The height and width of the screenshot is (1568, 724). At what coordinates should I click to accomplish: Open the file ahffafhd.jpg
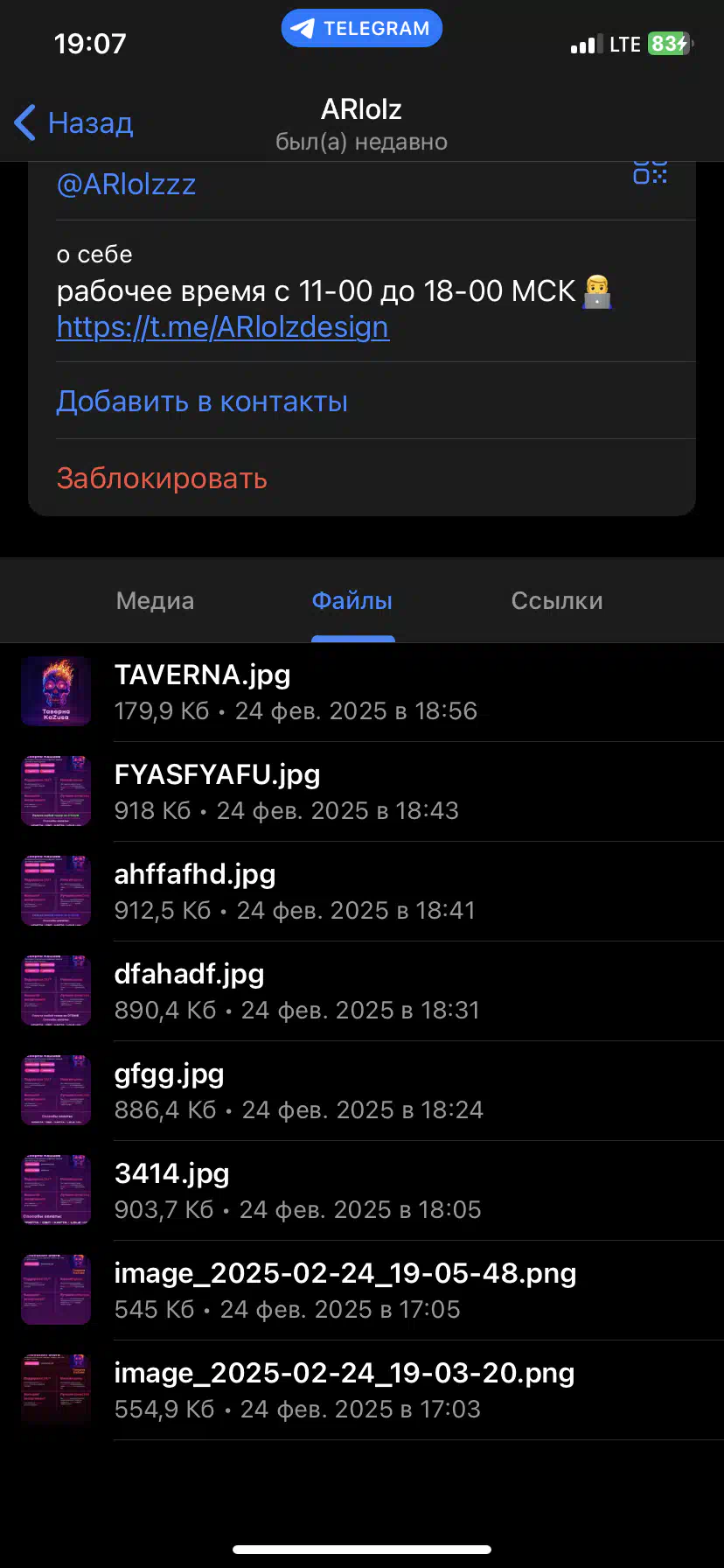click(195, 891)
